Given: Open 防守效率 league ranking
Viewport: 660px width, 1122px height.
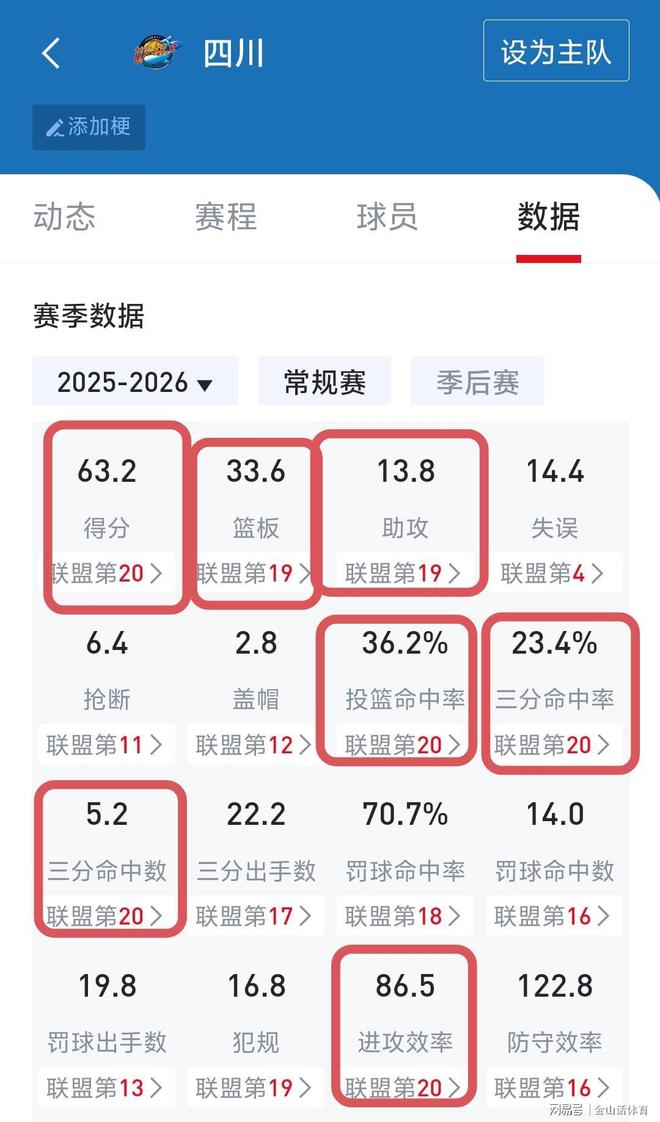Looking at the screenshot, I should (x=554, y=1086).
